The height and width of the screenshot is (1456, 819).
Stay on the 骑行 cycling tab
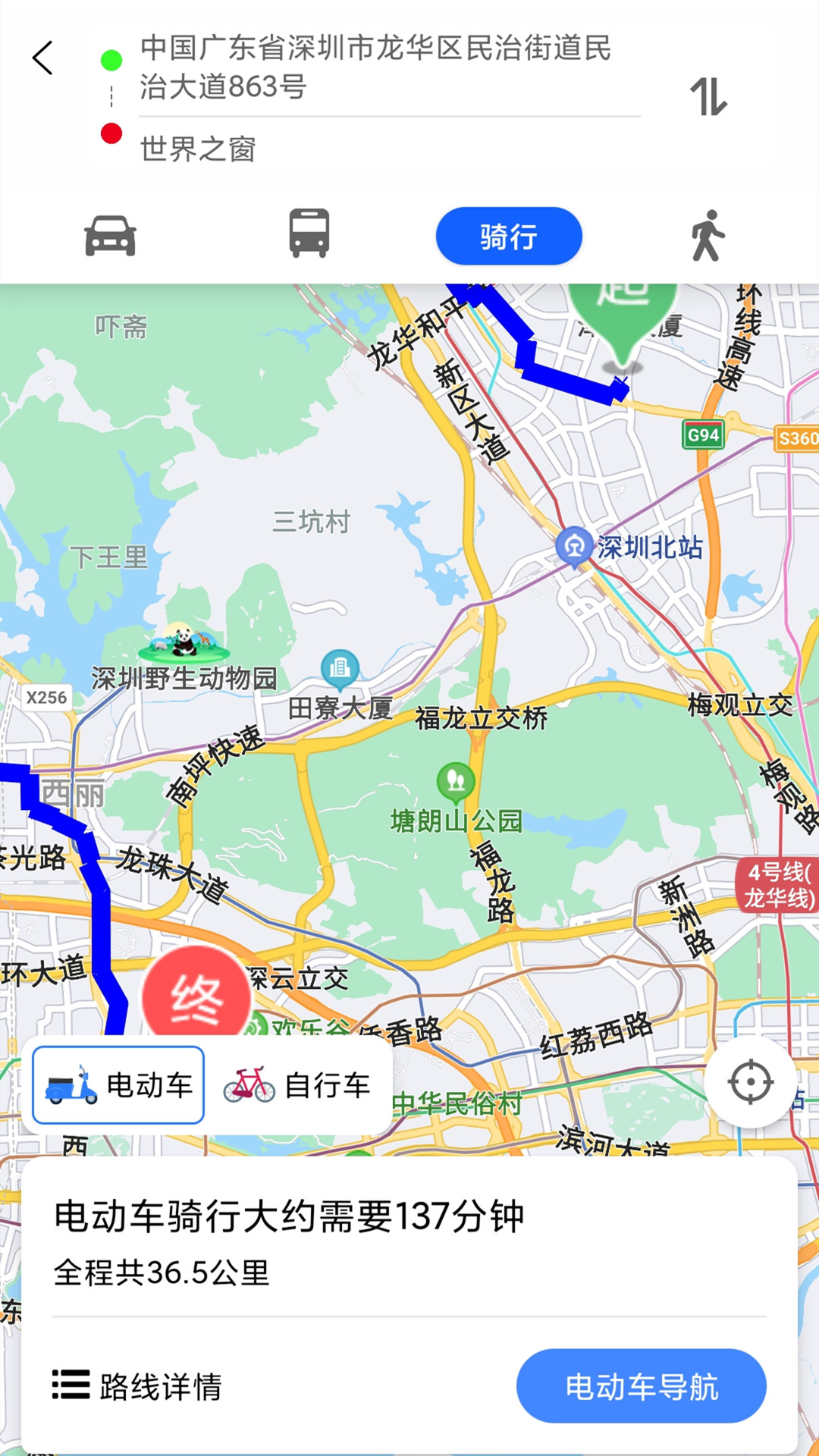(509, 236)
